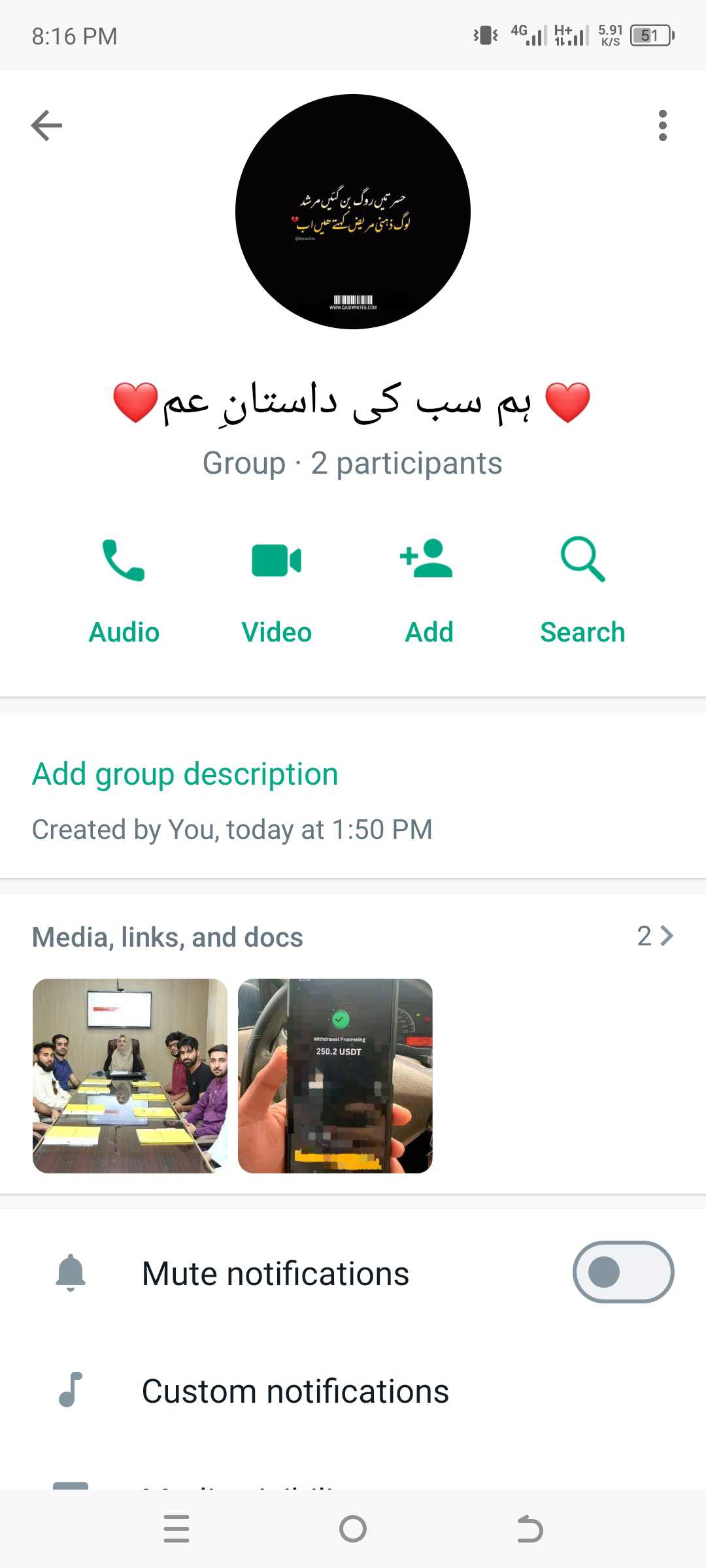Image resolution: width=706 pixels, height=1568 pixels.
Task: Go back using the top arrow
Action: click(x=46, y=125)
